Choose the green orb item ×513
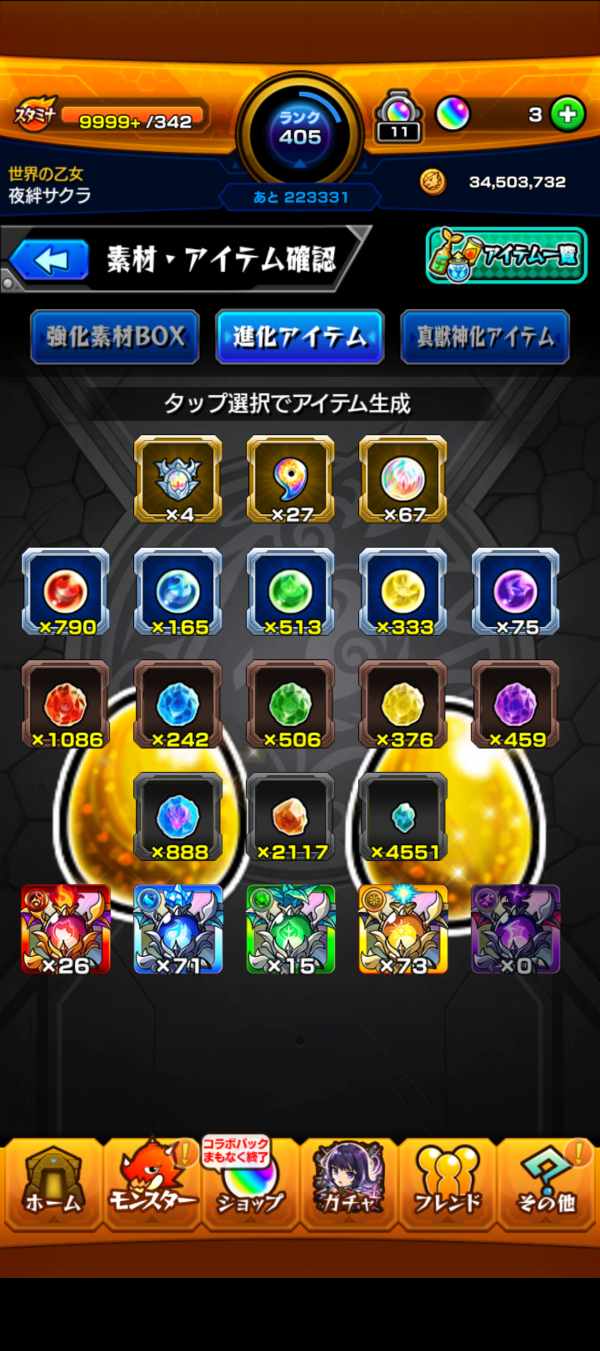Screen dimensions: 600x1351 tap(290, 592)
